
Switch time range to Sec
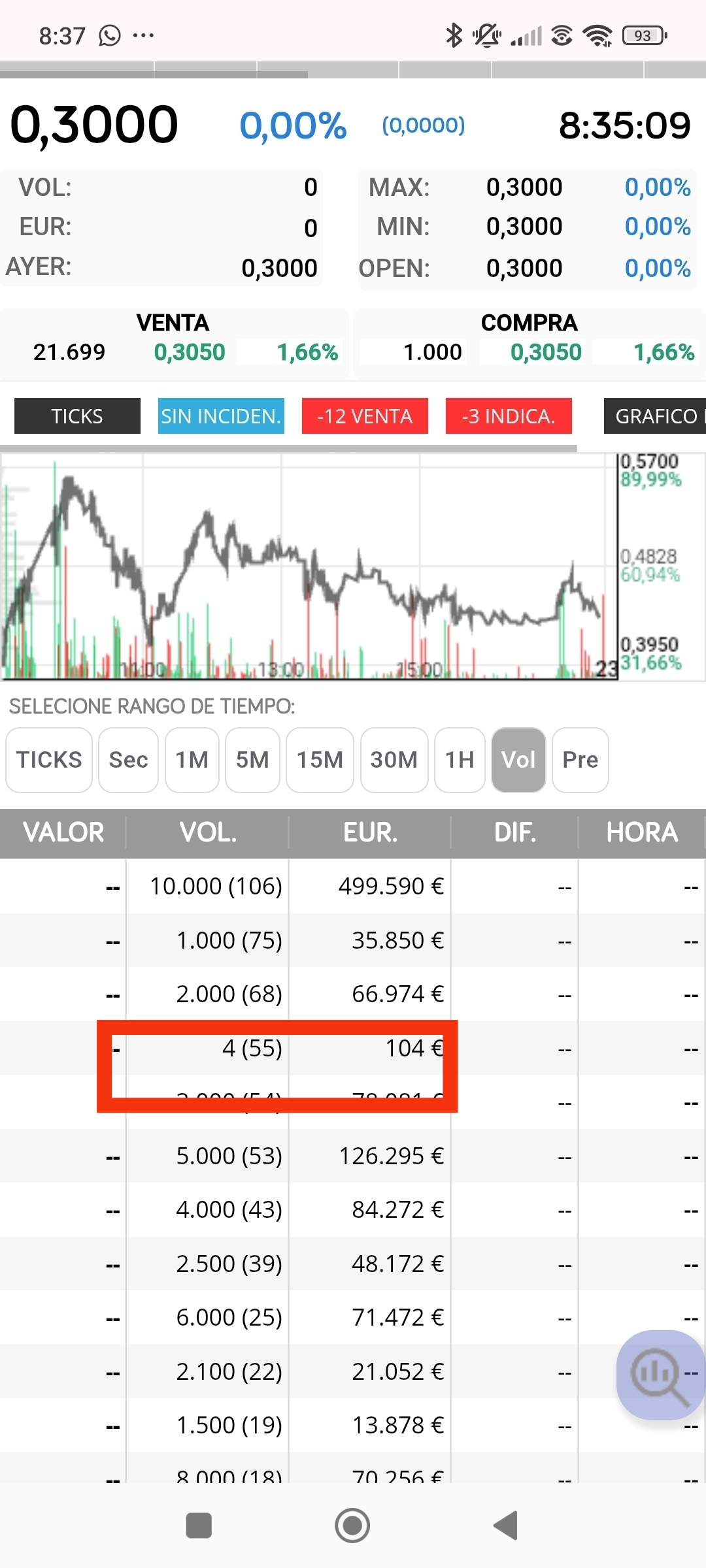(x=128, y=760)
